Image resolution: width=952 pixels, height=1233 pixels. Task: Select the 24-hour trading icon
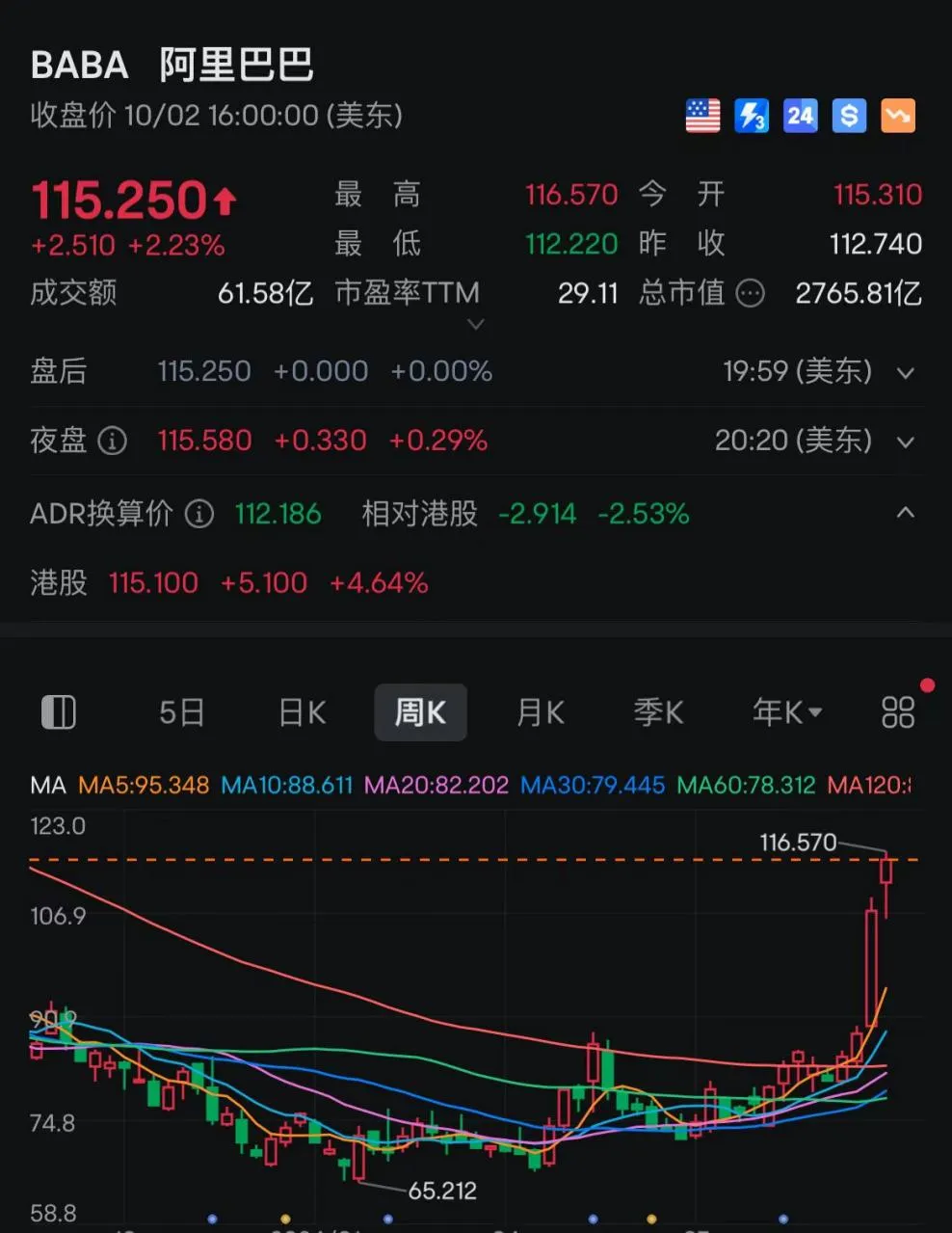tap(799, 116)
